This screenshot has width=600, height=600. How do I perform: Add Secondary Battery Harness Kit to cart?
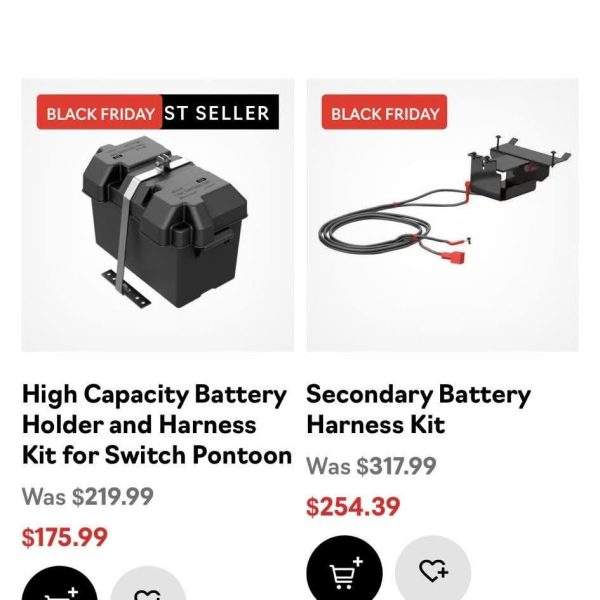tap(343, 573)
